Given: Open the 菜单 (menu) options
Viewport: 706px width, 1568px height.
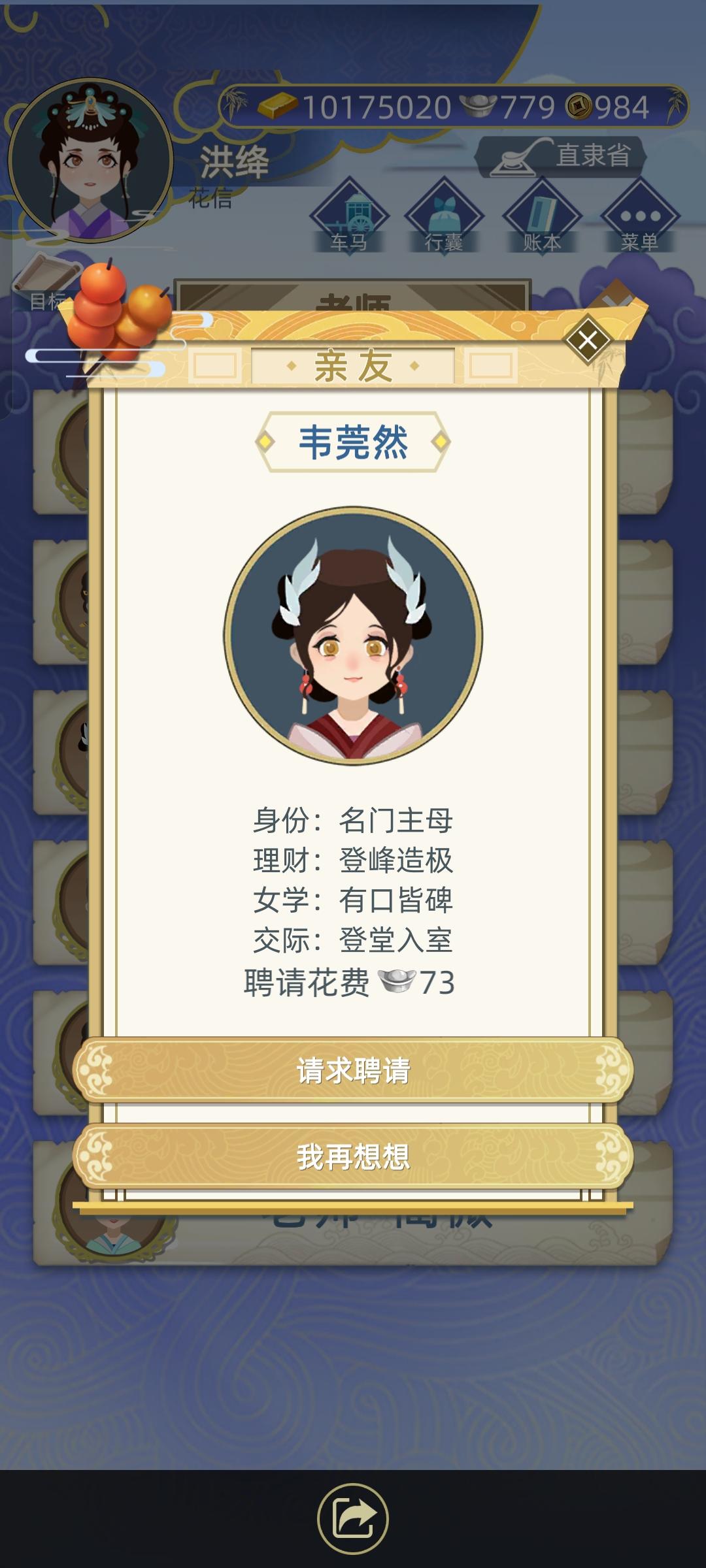Looking at the screenshot, I should (x=637, y=216).
